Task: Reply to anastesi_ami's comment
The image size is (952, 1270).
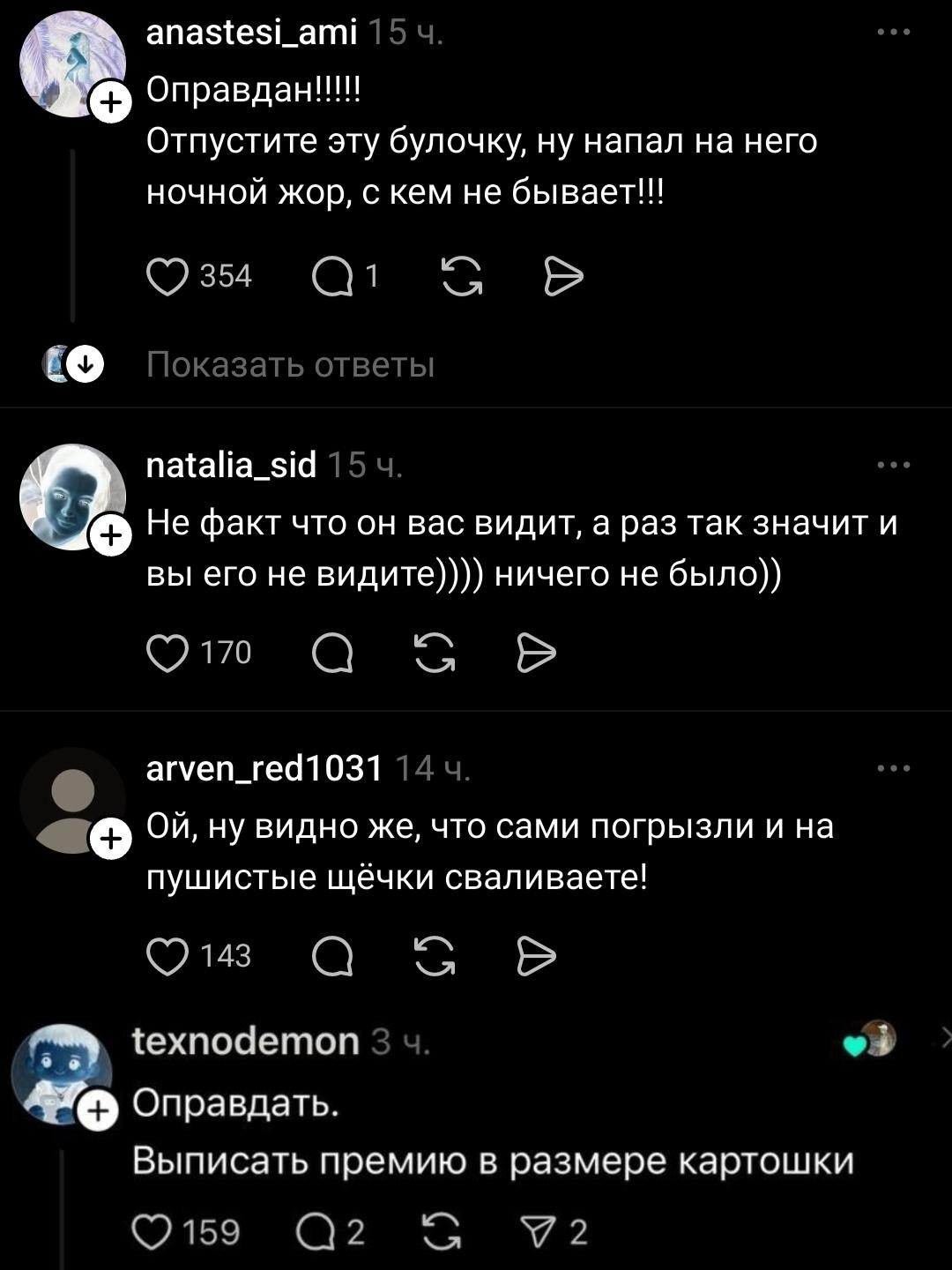Action: pyautogui.click(x=333, y=277)
